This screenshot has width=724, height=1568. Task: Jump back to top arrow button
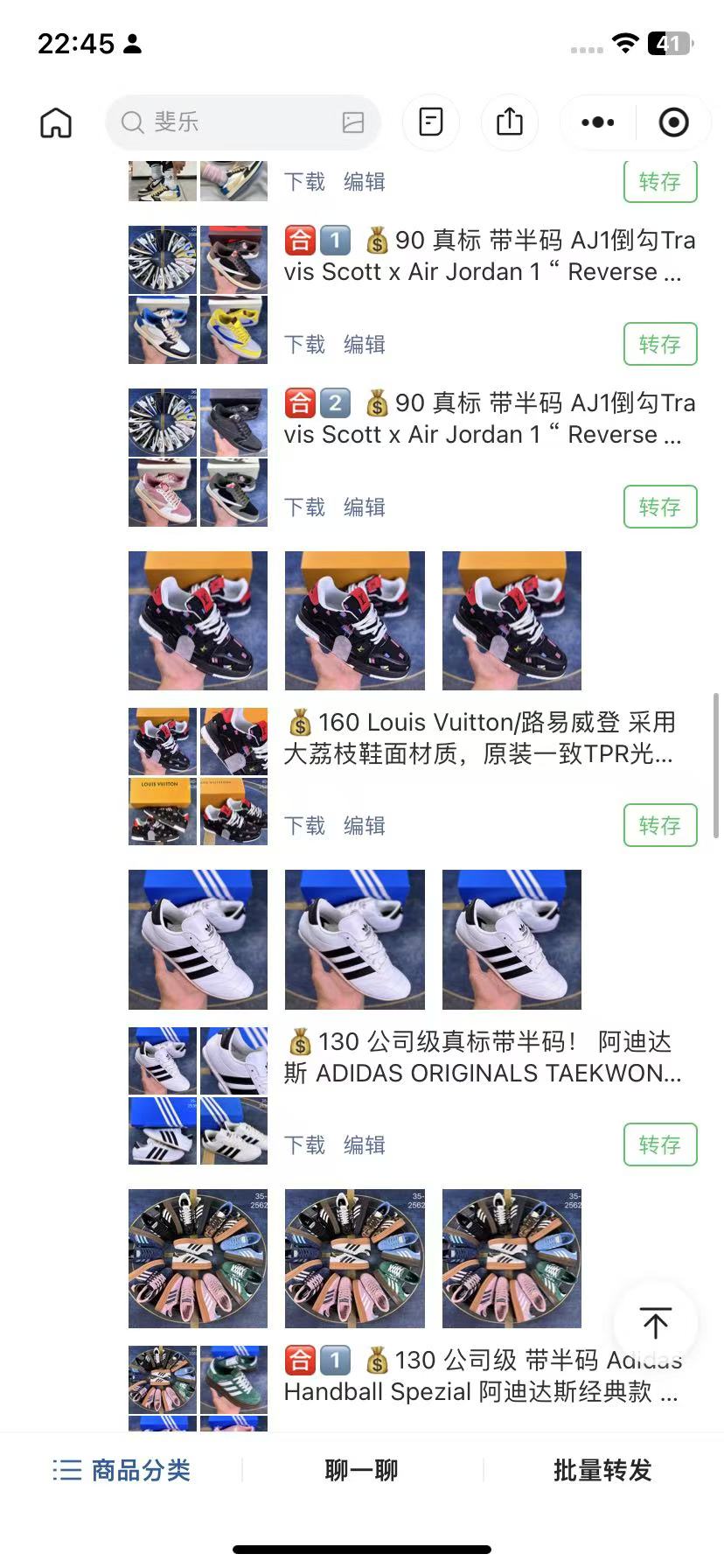click(655, 1323)
